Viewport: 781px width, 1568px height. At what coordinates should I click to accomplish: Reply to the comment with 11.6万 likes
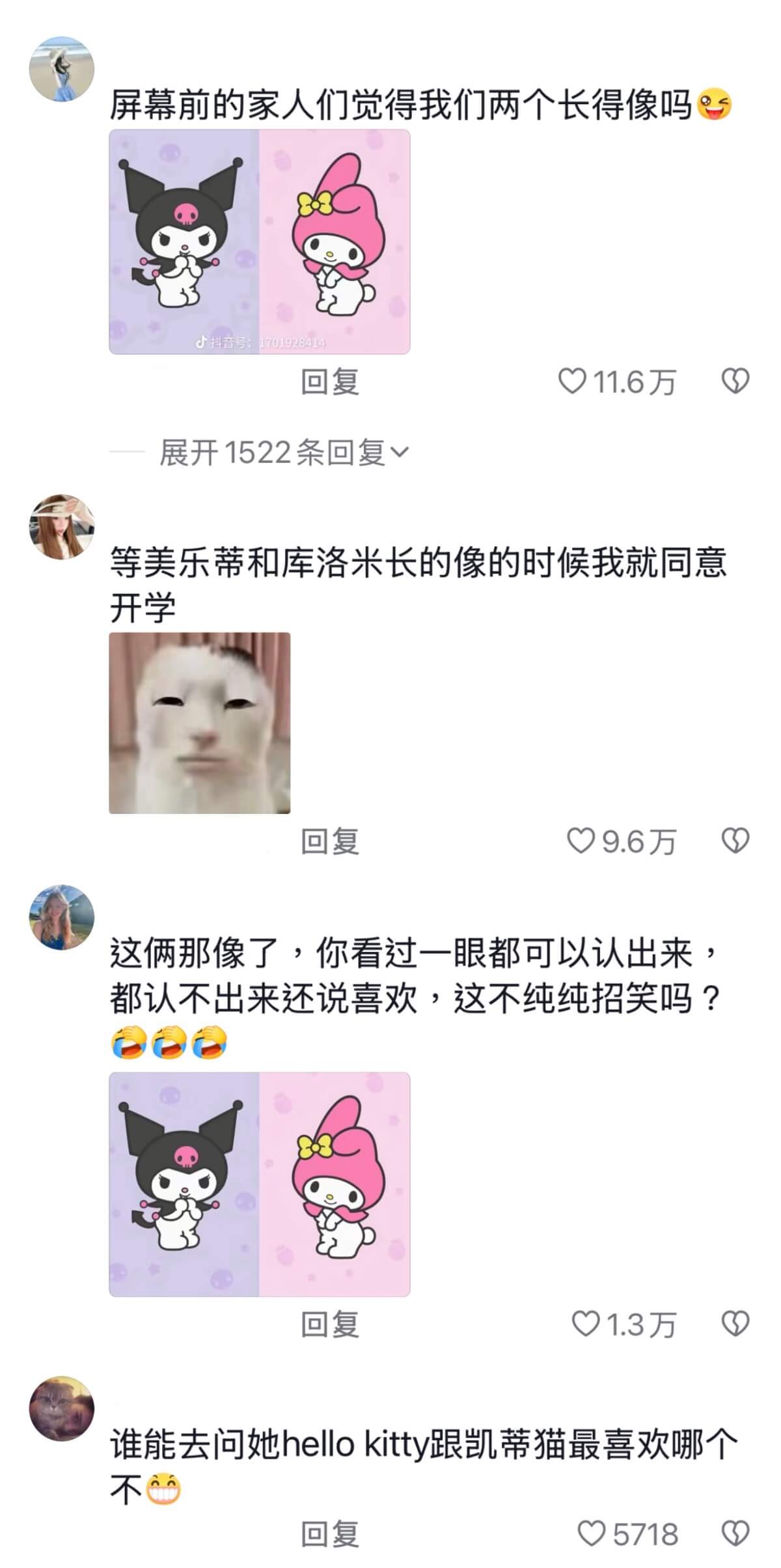pyautogui.click(x=329, y=382)
